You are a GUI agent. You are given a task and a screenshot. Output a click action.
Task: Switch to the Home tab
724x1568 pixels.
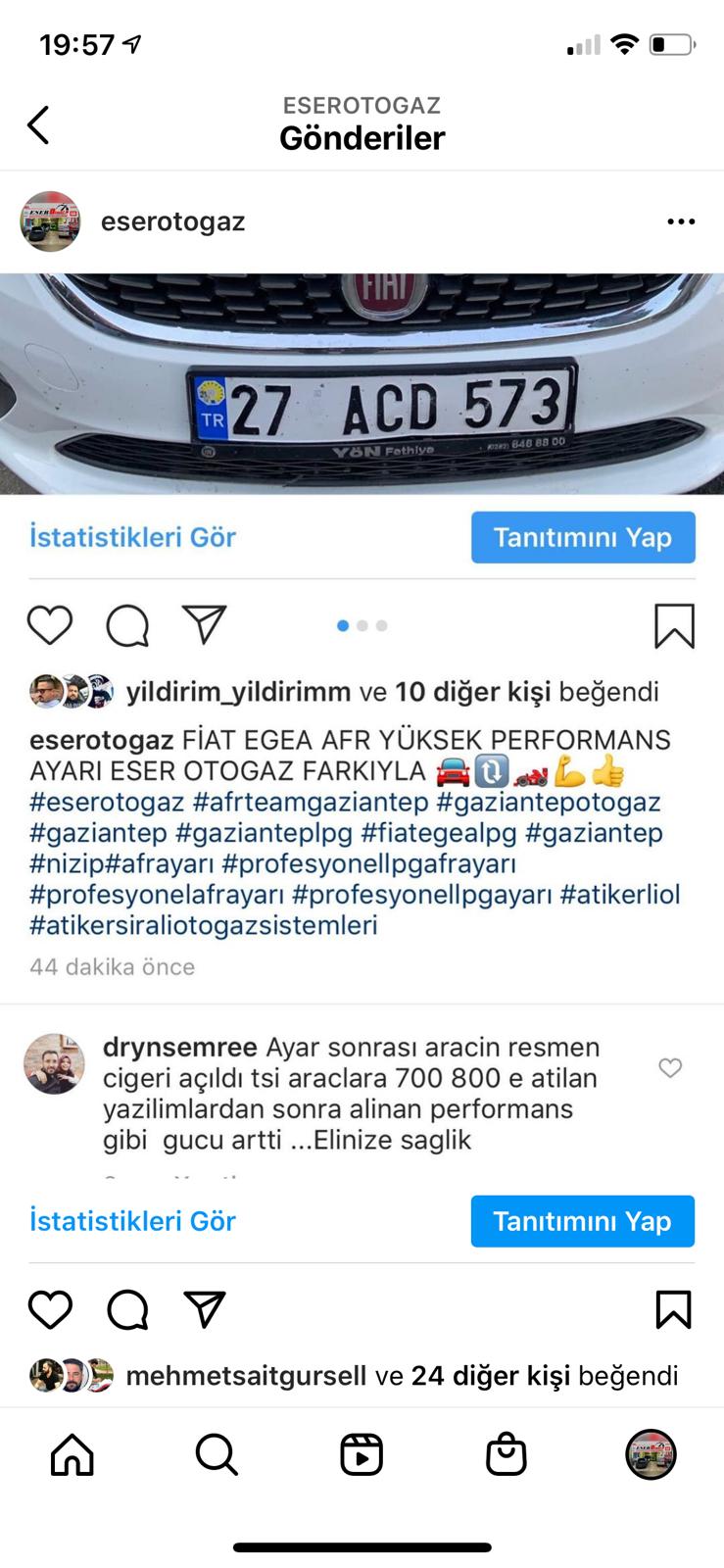click(72, 1454)
